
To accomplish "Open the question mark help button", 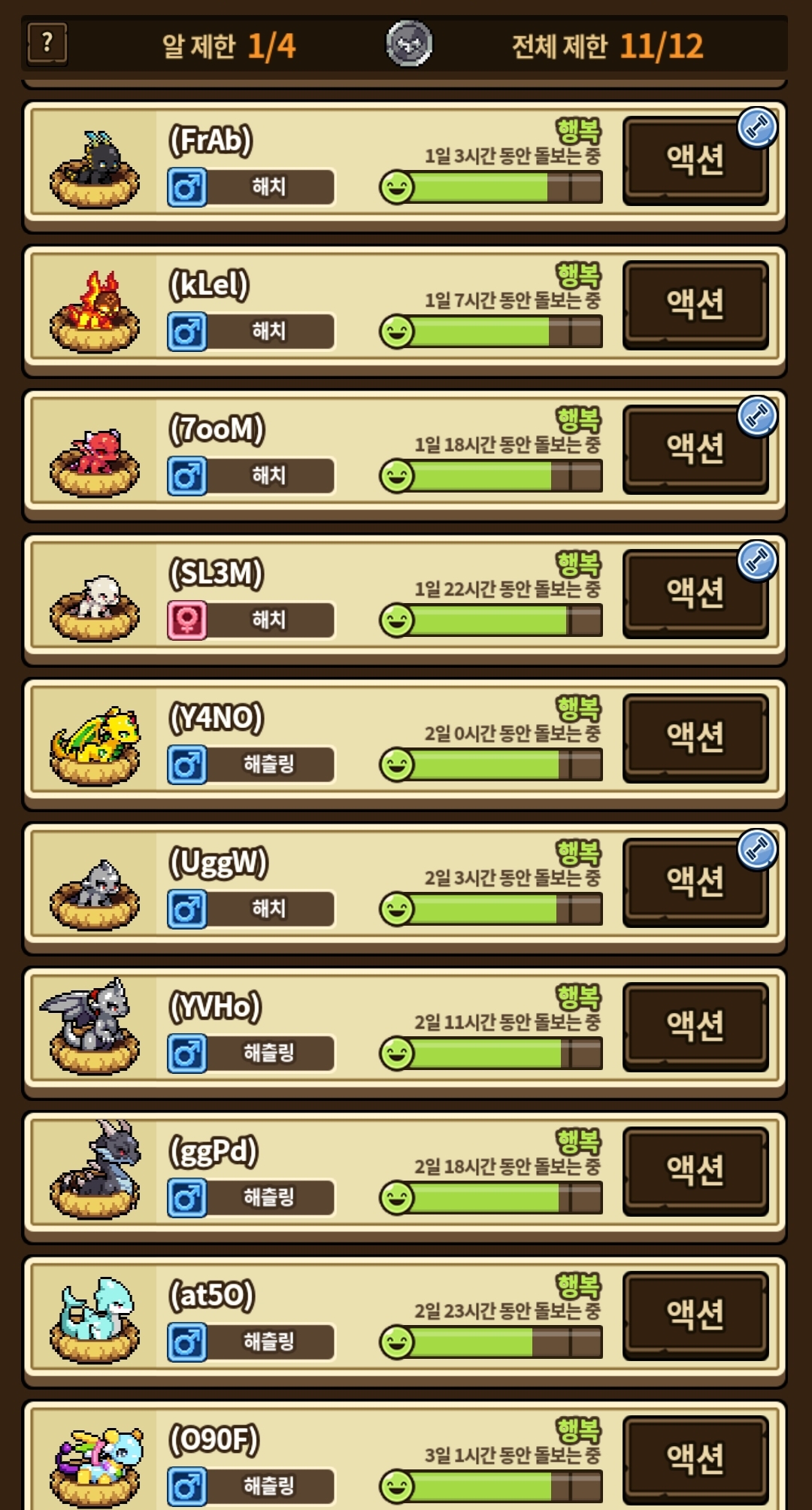I will tap(47, 44).
